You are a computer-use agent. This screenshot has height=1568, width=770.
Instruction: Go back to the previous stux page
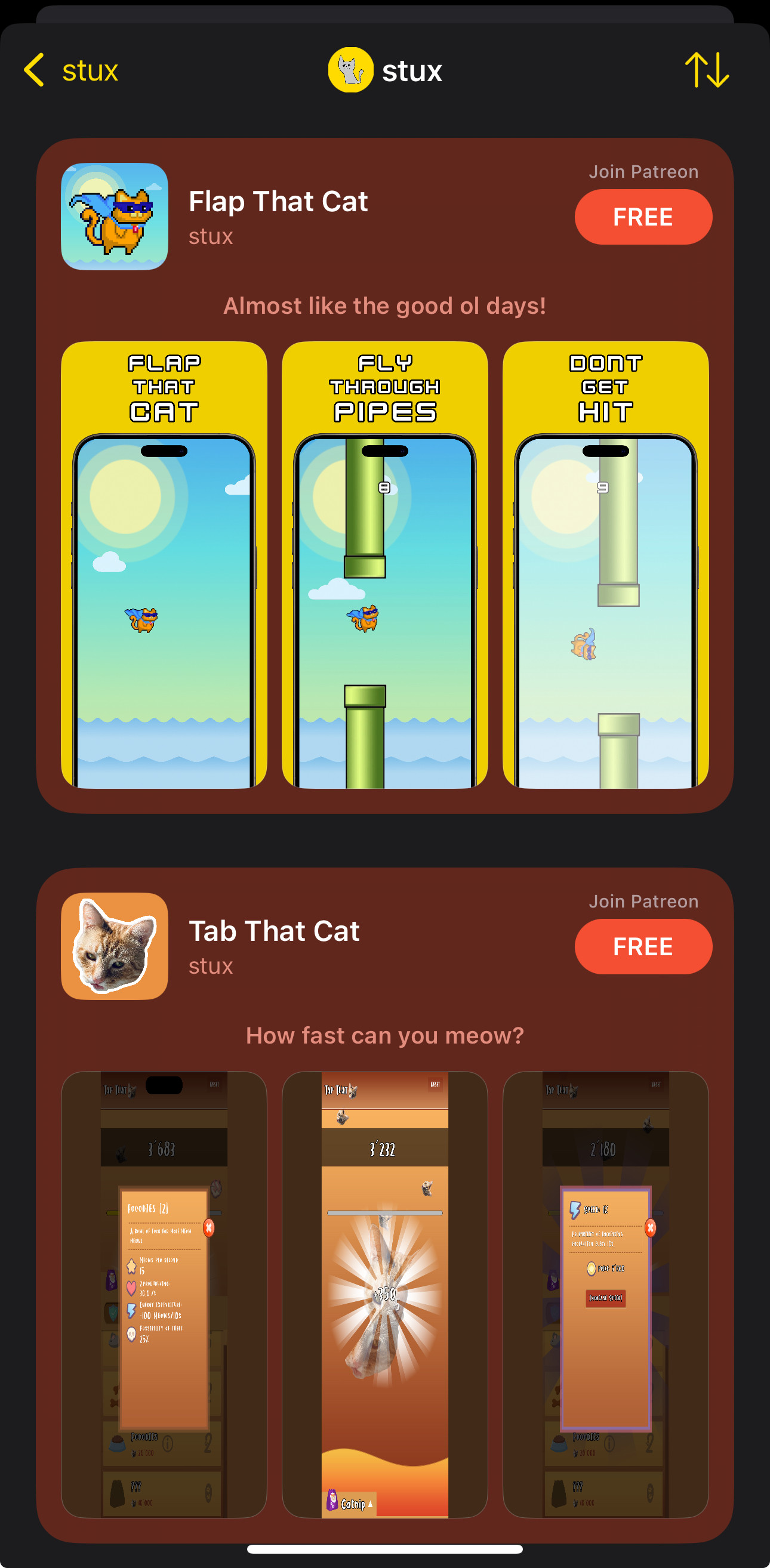70,70
